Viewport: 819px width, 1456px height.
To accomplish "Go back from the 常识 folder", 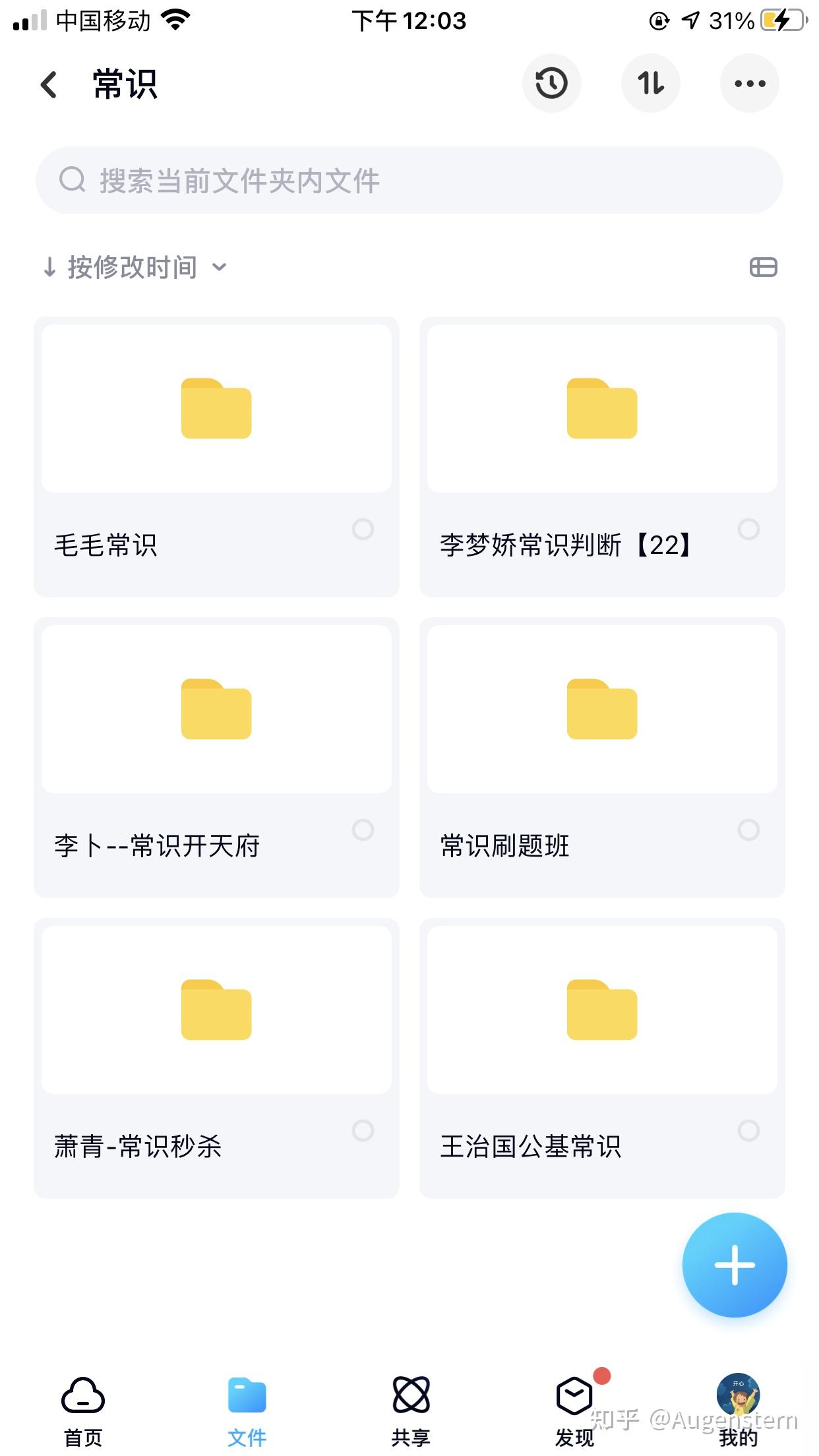I will click(x=49, y=84).
